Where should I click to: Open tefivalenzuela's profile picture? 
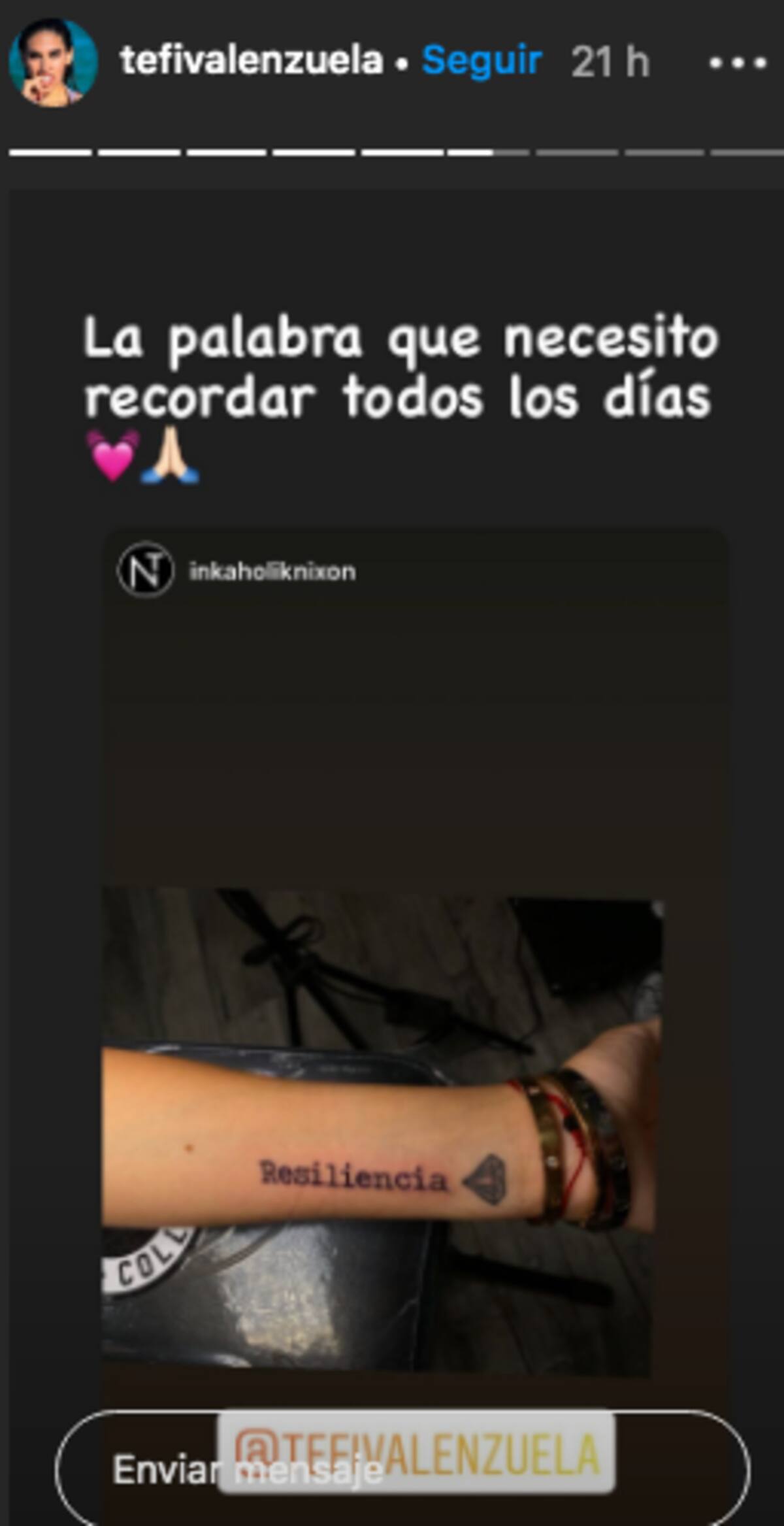(54, 62)
